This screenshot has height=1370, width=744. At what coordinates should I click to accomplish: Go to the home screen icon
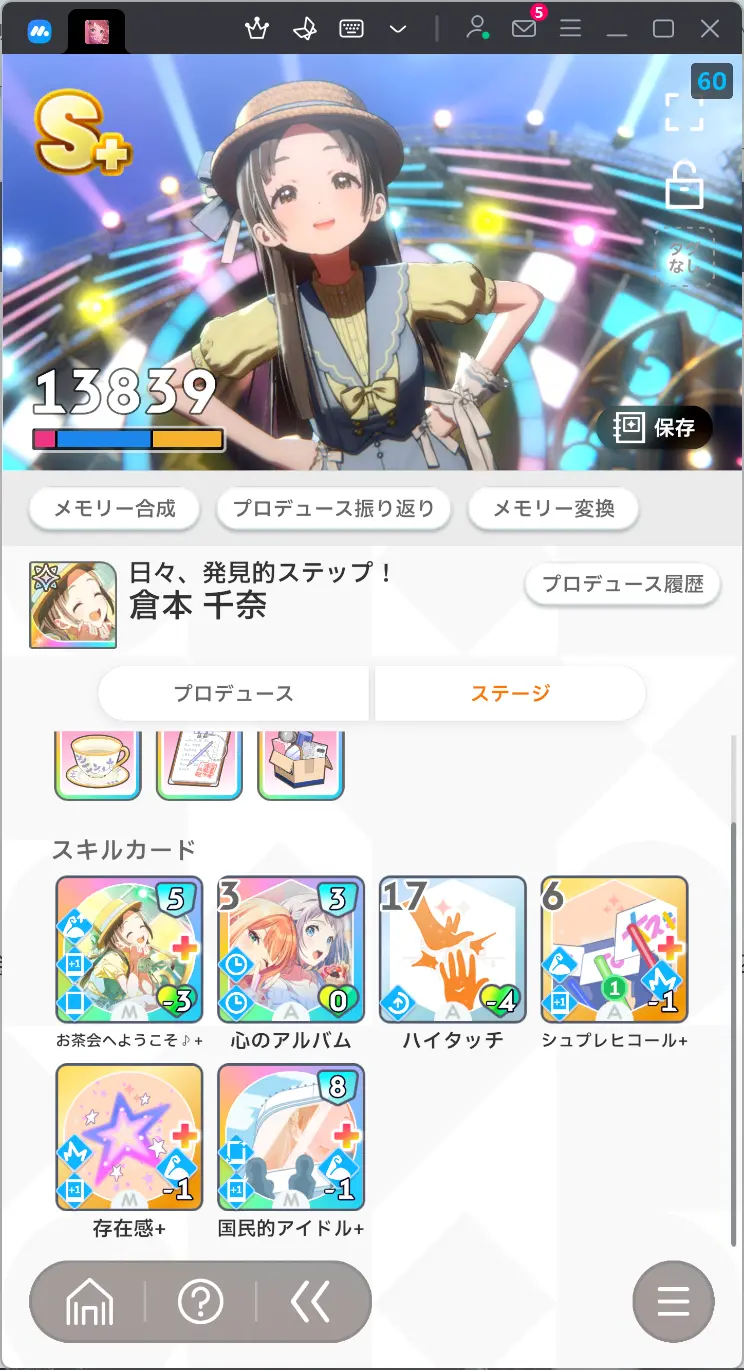89,1302
